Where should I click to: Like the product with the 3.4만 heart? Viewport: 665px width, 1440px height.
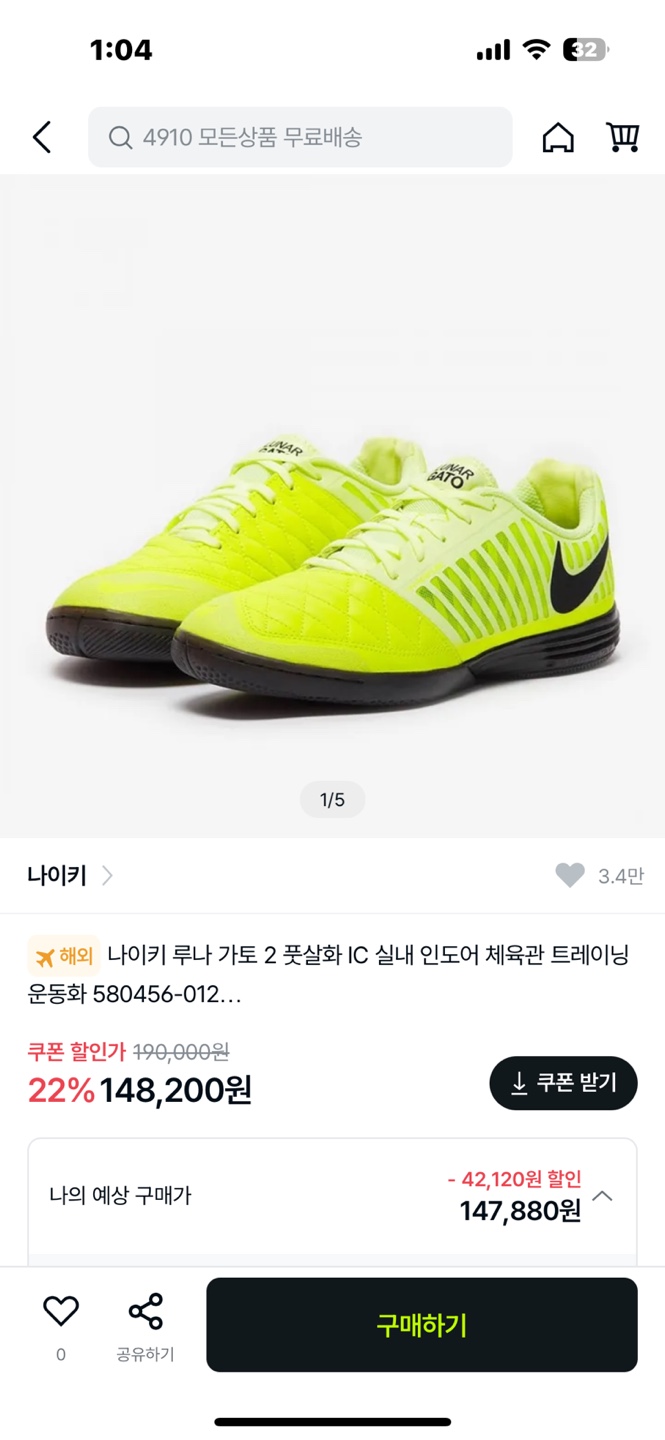[x=570, y=876]
